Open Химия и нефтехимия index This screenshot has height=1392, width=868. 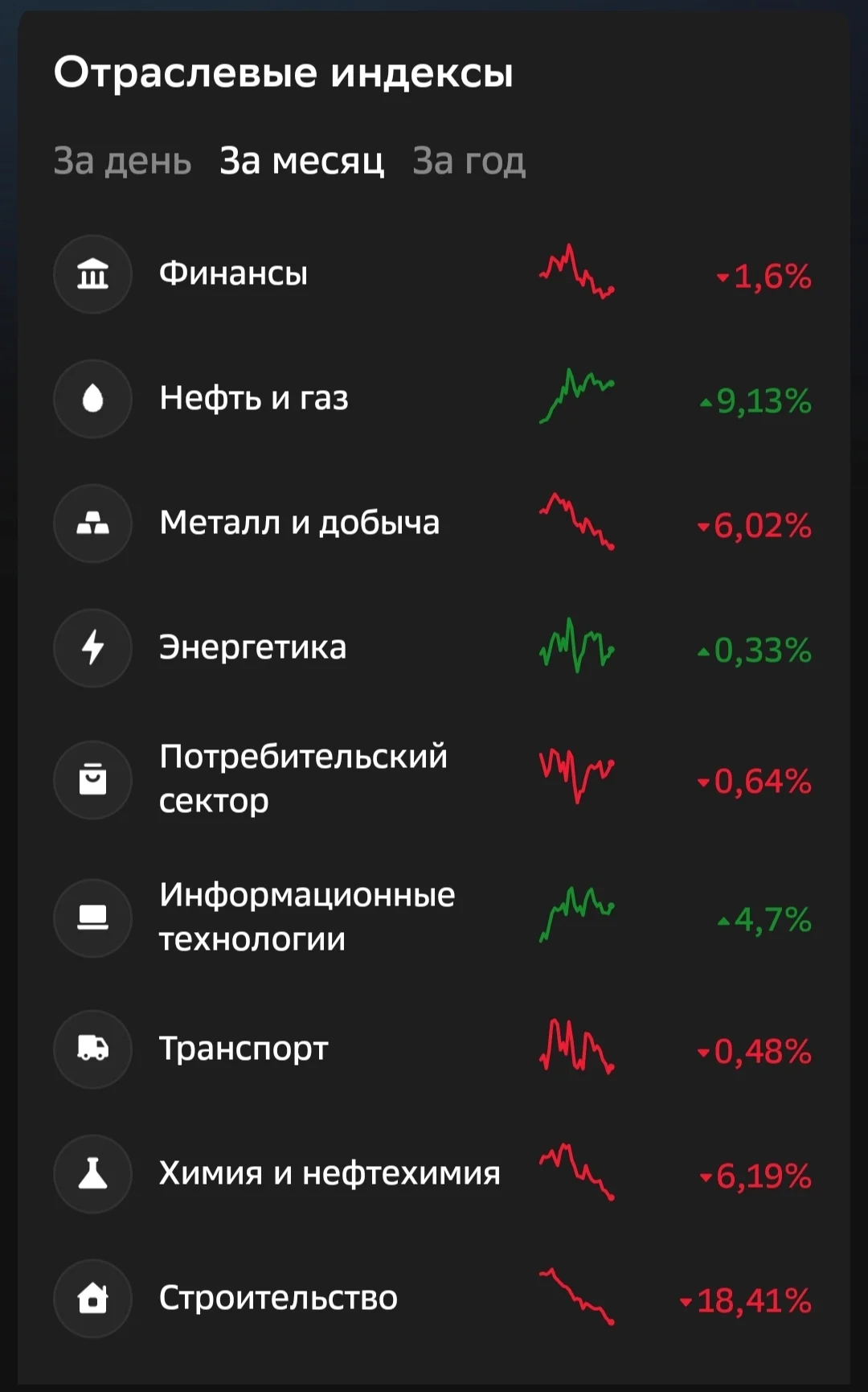pos(434,1174)
